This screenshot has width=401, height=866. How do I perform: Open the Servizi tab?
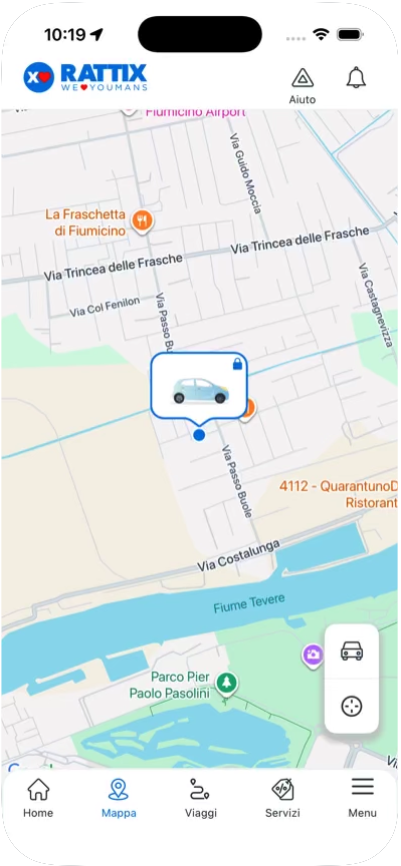282,798
